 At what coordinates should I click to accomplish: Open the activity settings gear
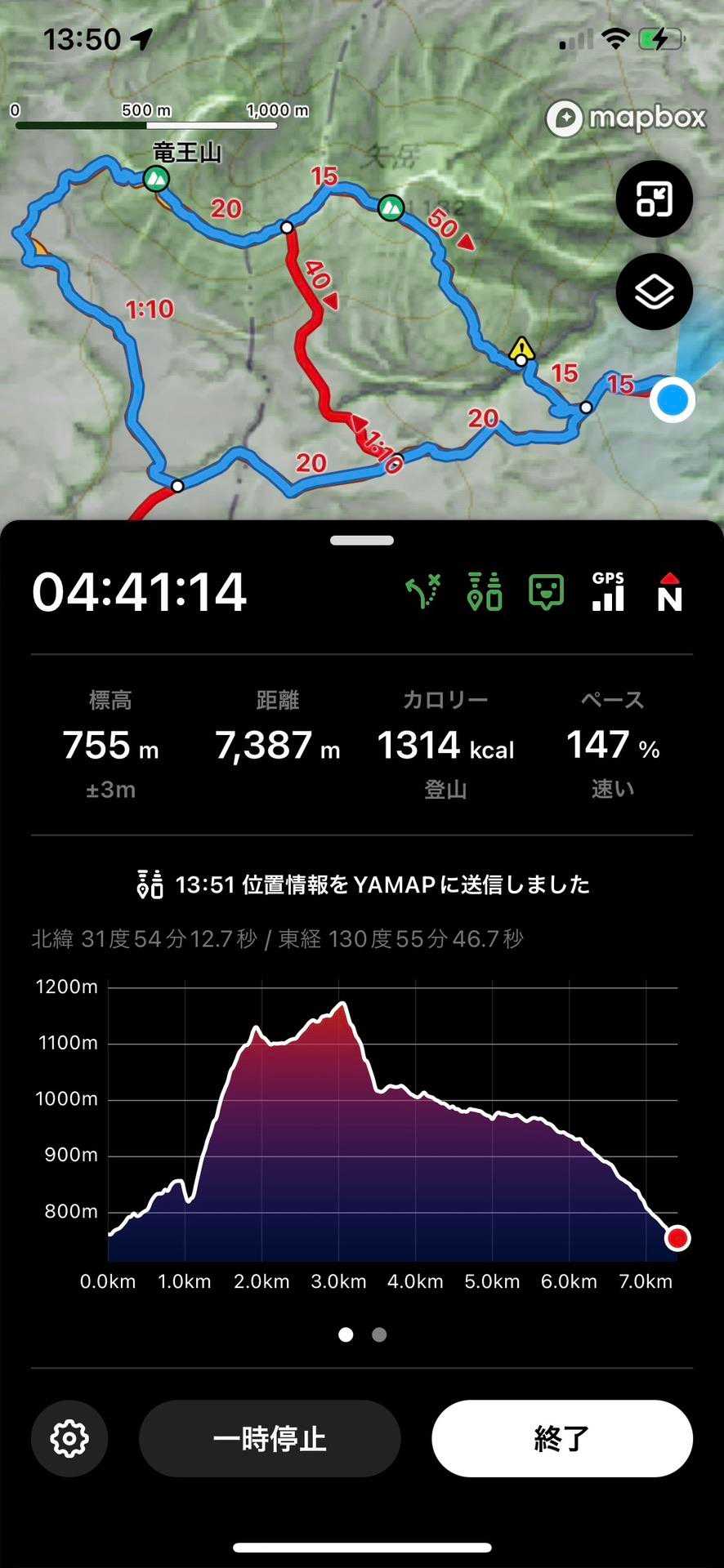click(69, 1438)
